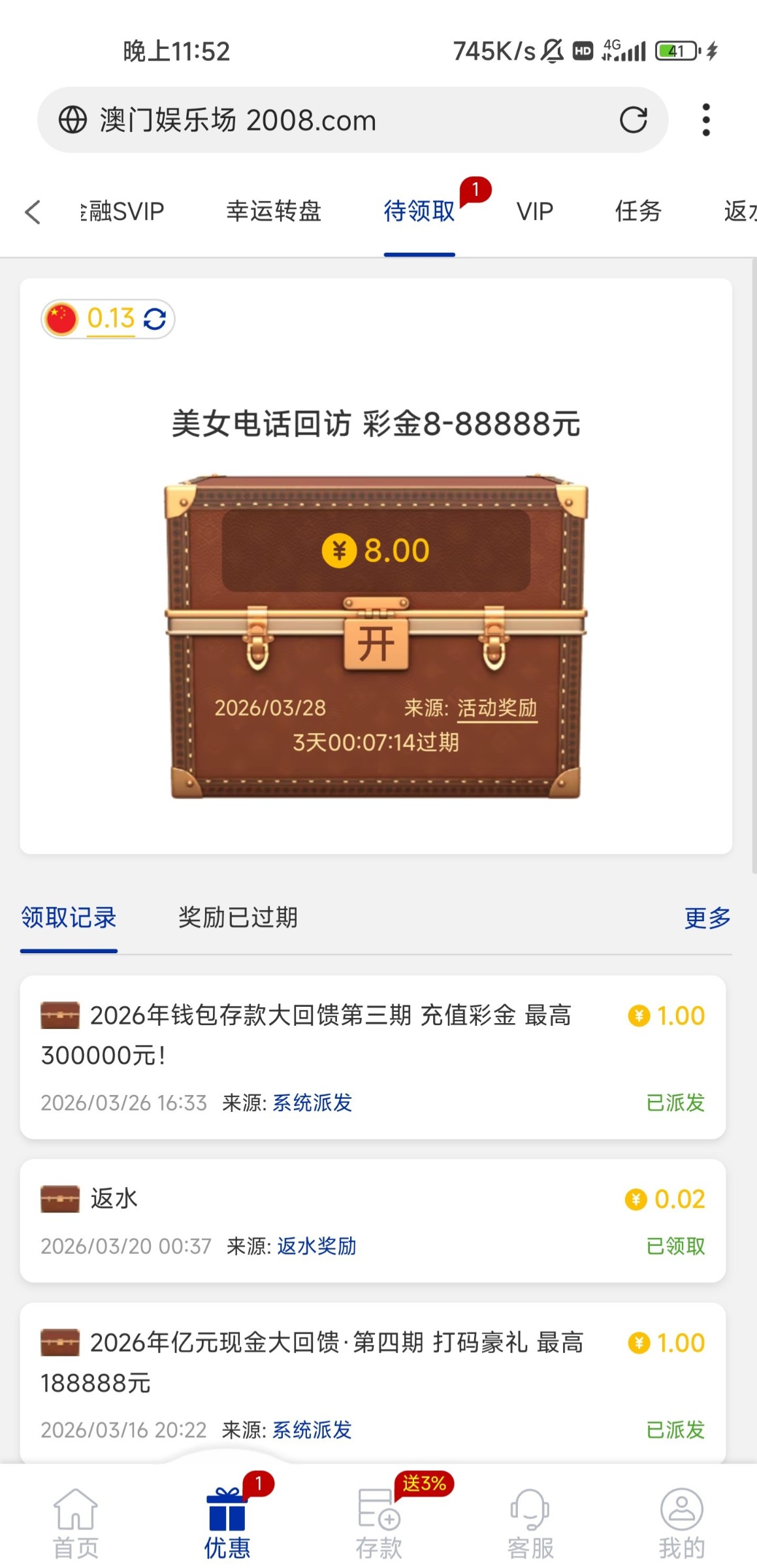
Task: Show the 领取记录 list
Action: tap(69, 918)
